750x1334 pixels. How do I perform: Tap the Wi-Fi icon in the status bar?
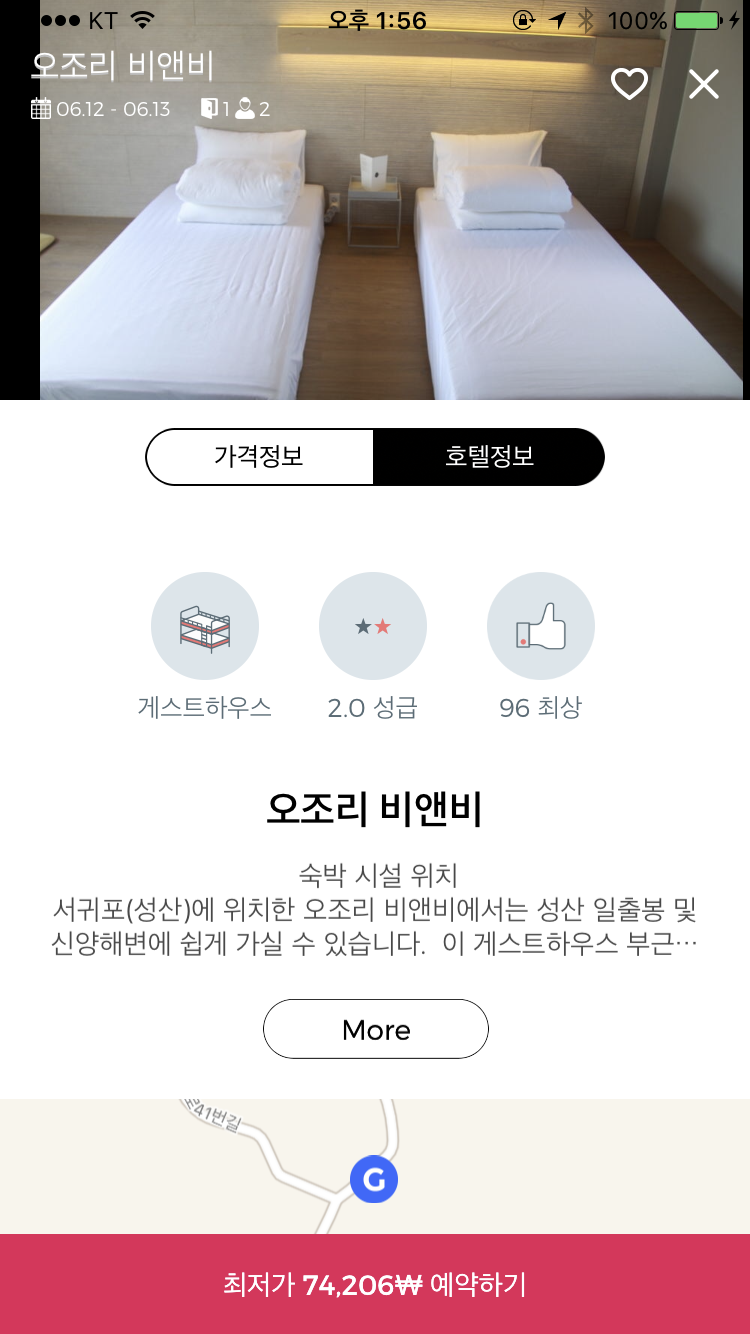click(x=140, y=18)
